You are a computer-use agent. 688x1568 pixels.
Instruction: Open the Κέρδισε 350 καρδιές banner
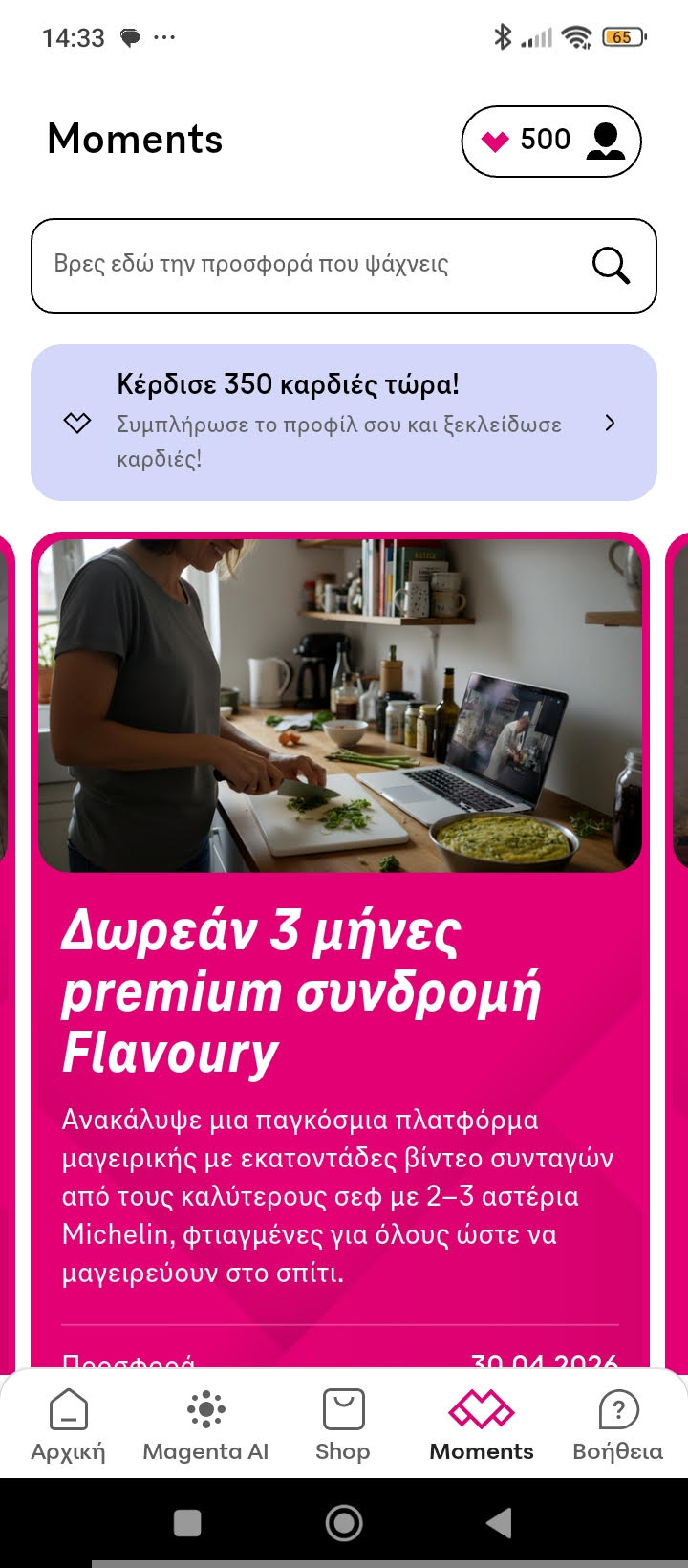(x=344, y=423)
